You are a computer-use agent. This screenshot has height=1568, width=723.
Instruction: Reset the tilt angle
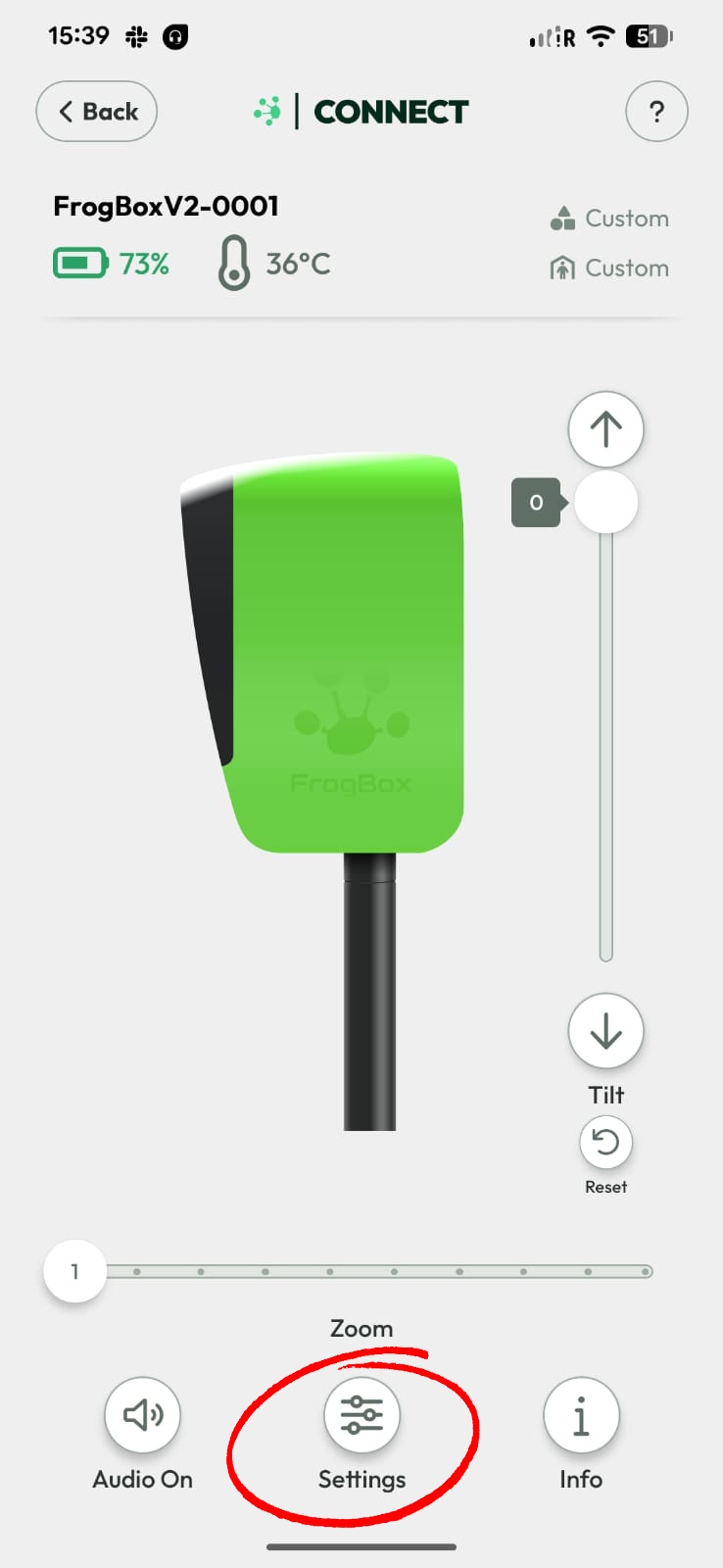point(605,1143)
